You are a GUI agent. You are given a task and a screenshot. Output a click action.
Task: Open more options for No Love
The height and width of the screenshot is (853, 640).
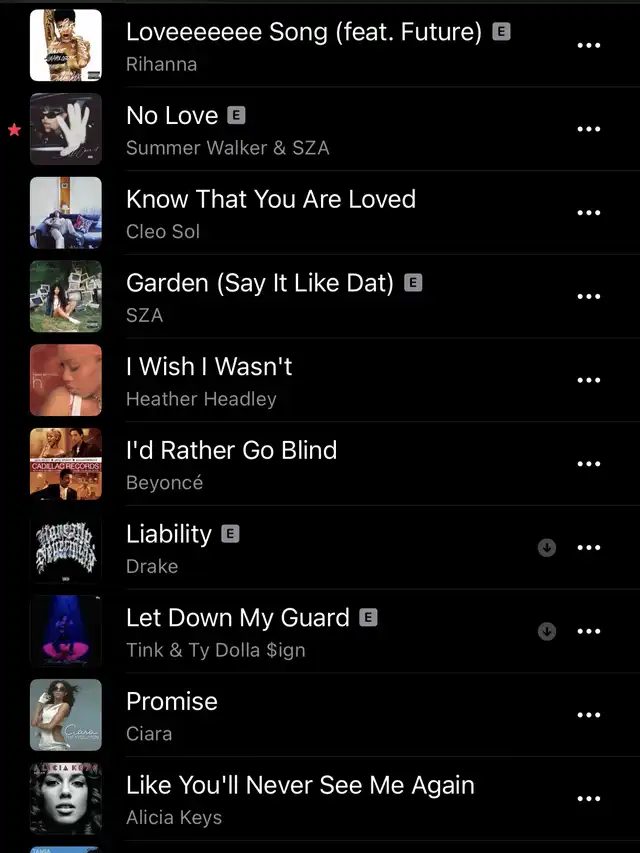589,129
